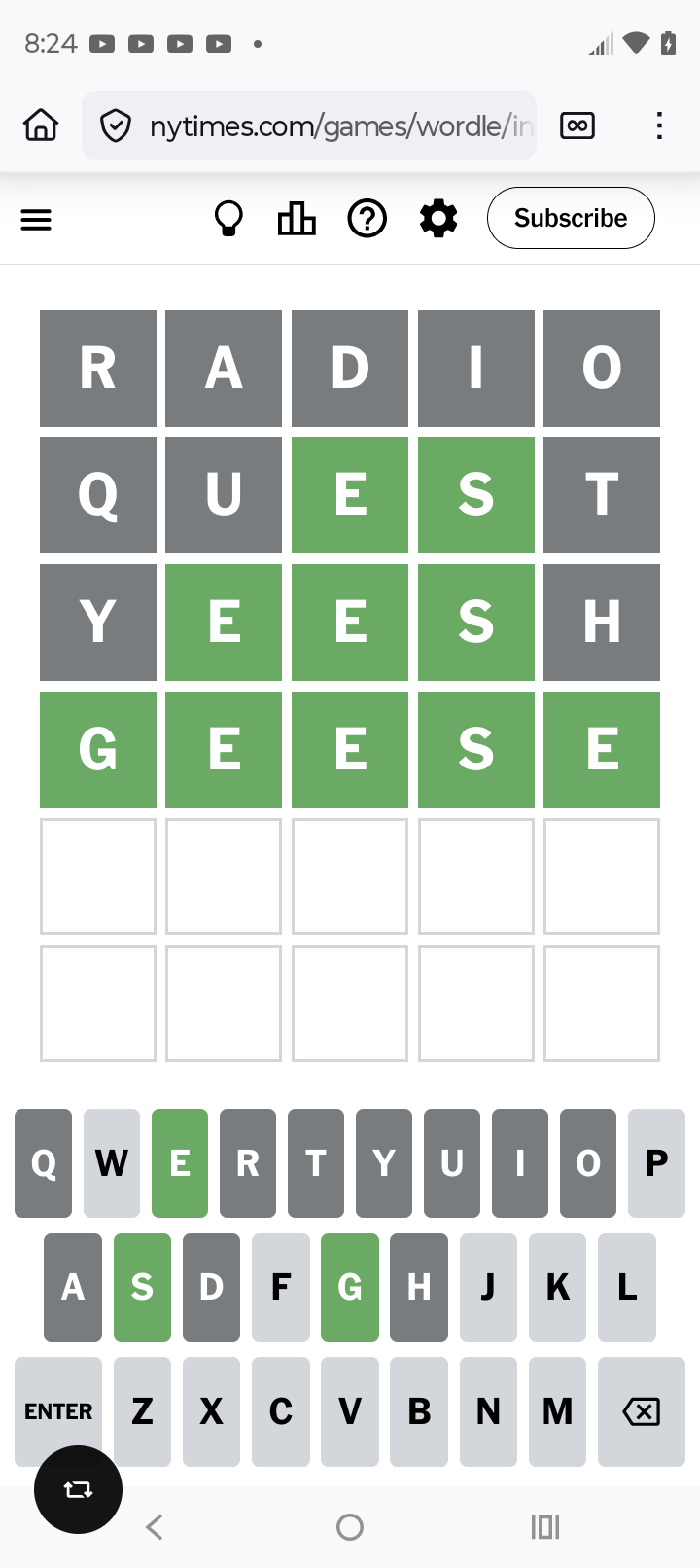Image resolution: width=700 pixels, height=1568 pixels.
Task: Type the letter C key
Action: (281, 1411)
